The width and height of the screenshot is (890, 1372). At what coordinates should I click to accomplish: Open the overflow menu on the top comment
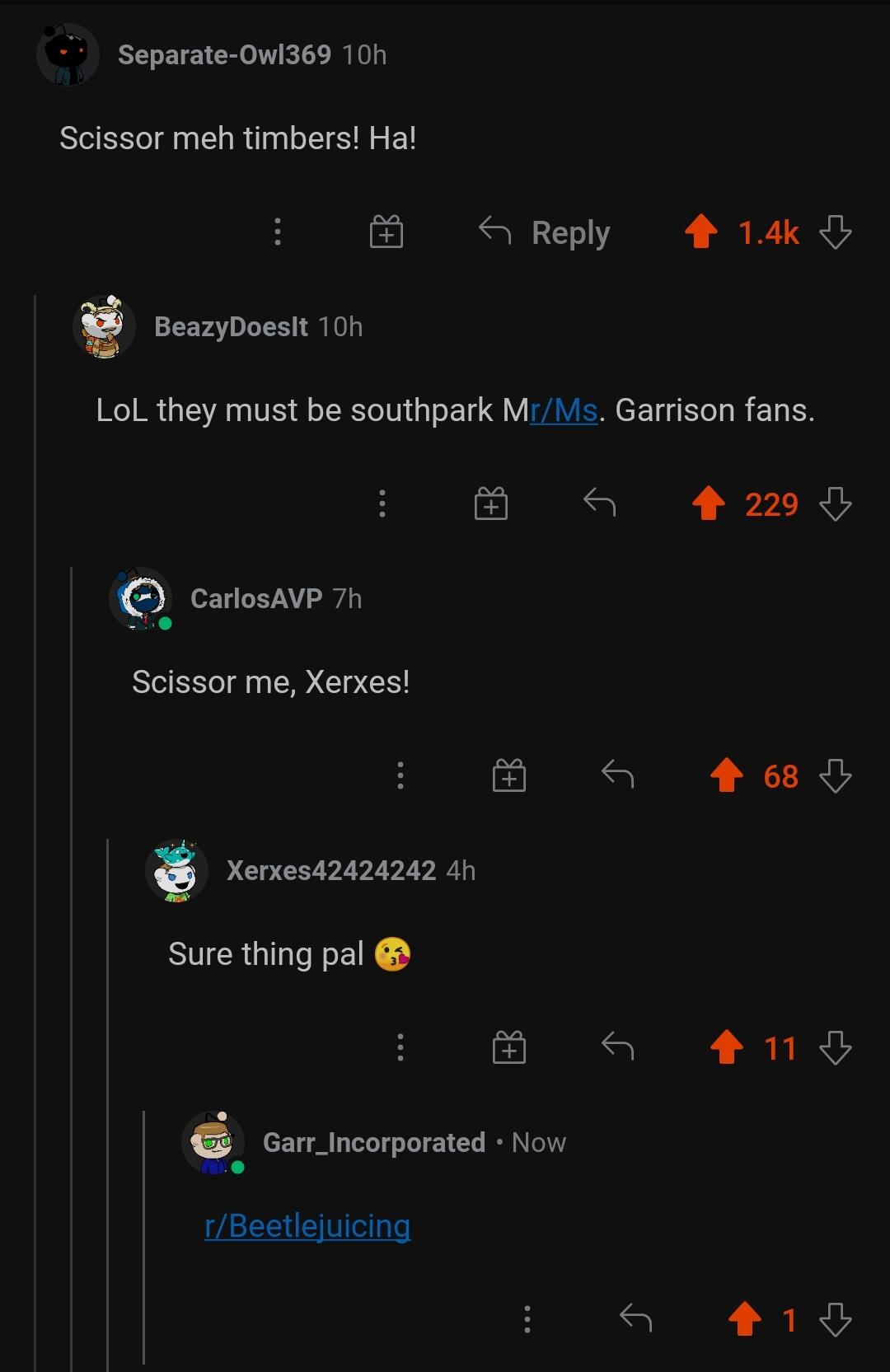(x=277, y=232)
